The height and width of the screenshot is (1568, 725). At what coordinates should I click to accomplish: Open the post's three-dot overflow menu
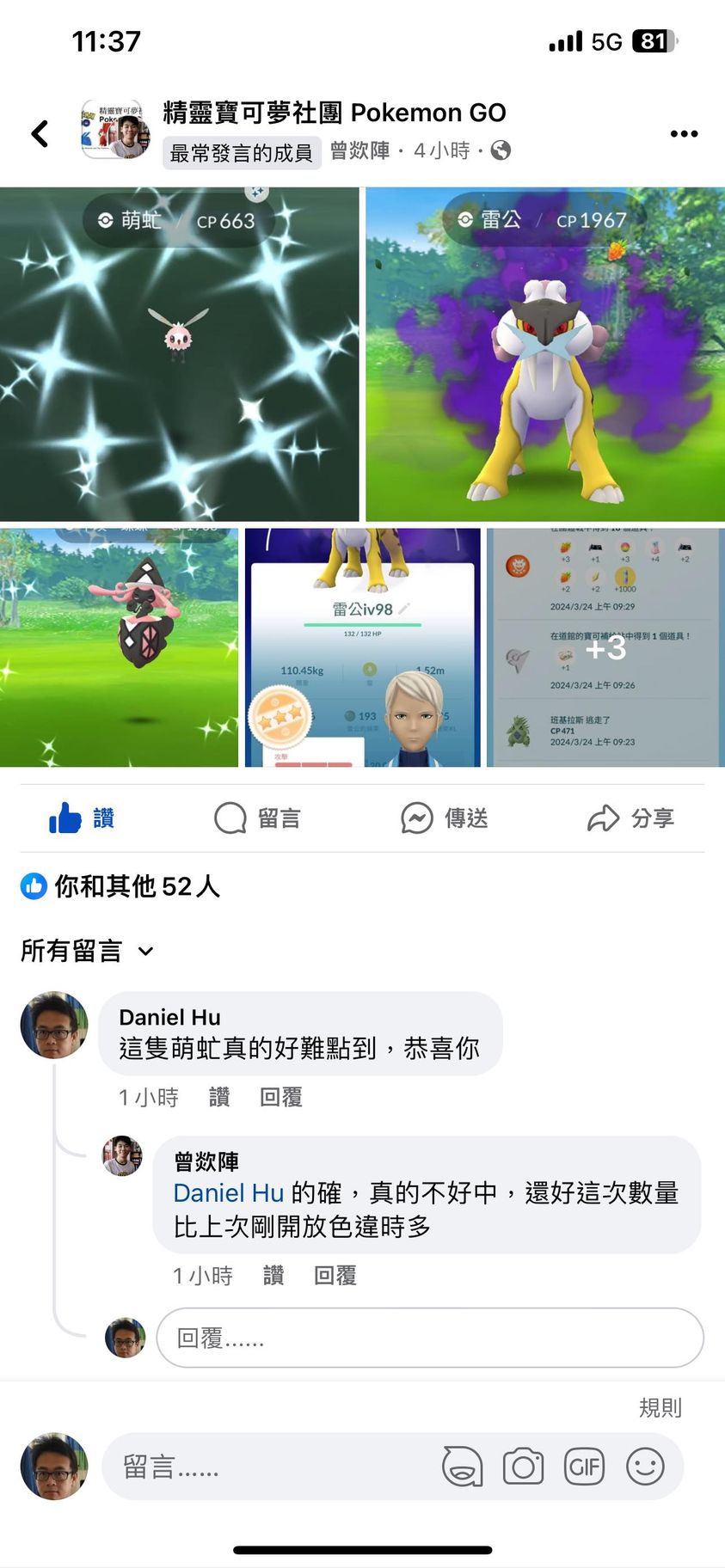[684, 133]
